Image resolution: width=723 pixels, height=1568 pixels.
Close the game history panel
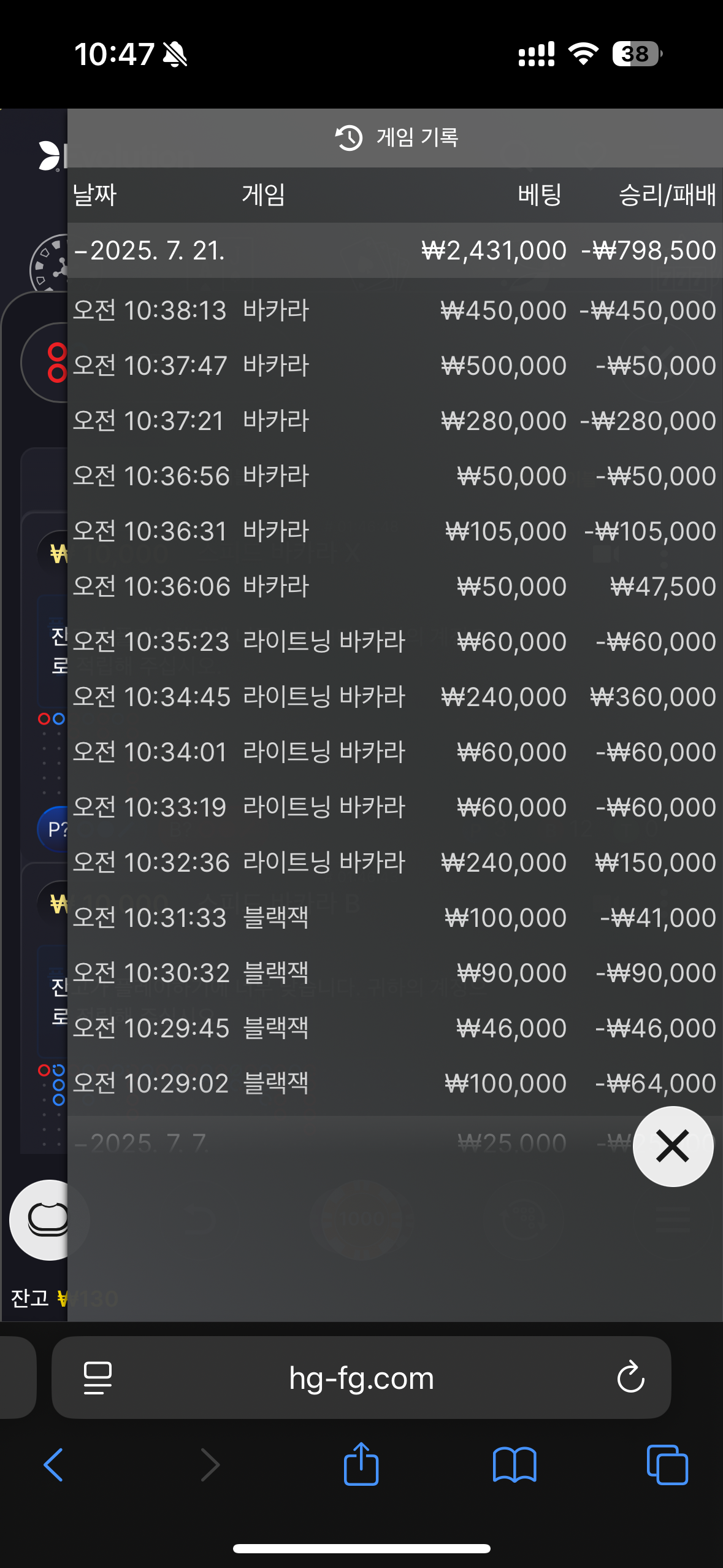[673, 1147]
